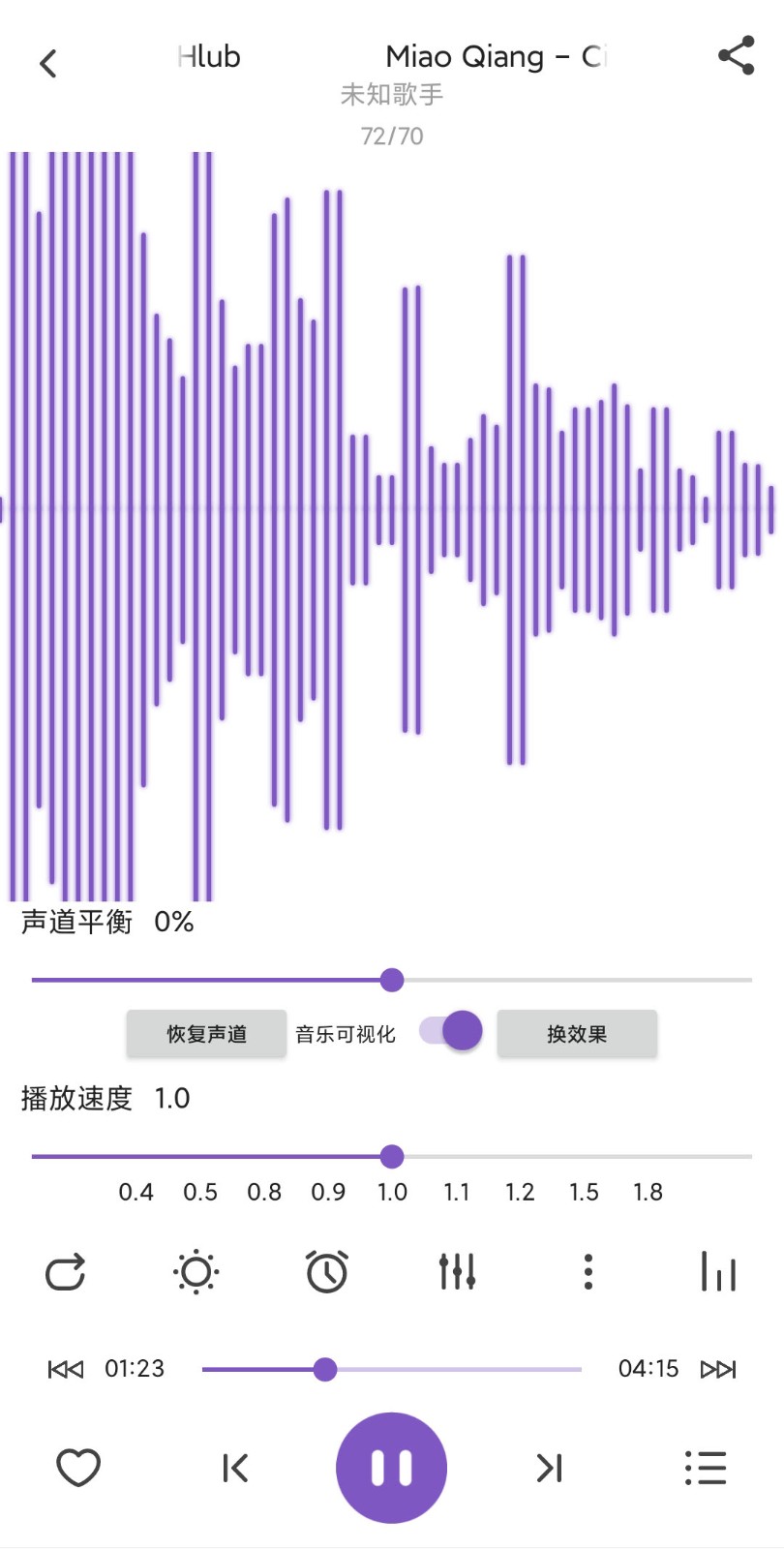784x1549 pixels.
Task: Open the three-dot overflow menu
Action: pyautogui.click(x=588, y=1272)
